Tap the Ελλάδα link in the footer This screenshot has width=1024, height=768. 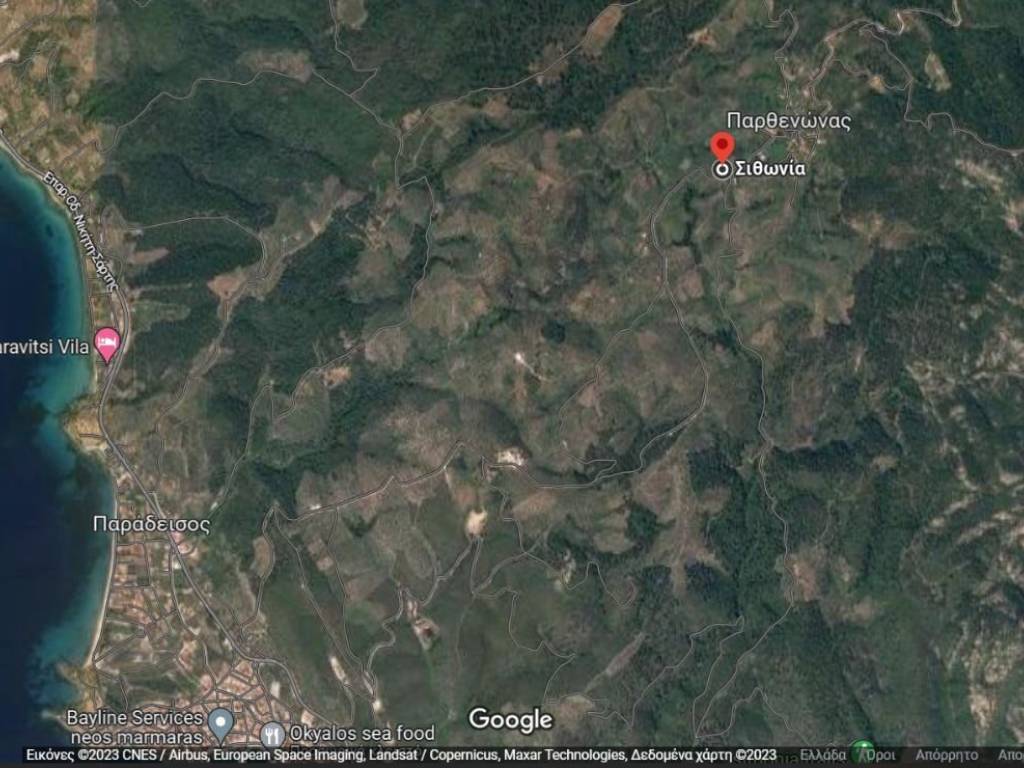click(x=823, y=756)
